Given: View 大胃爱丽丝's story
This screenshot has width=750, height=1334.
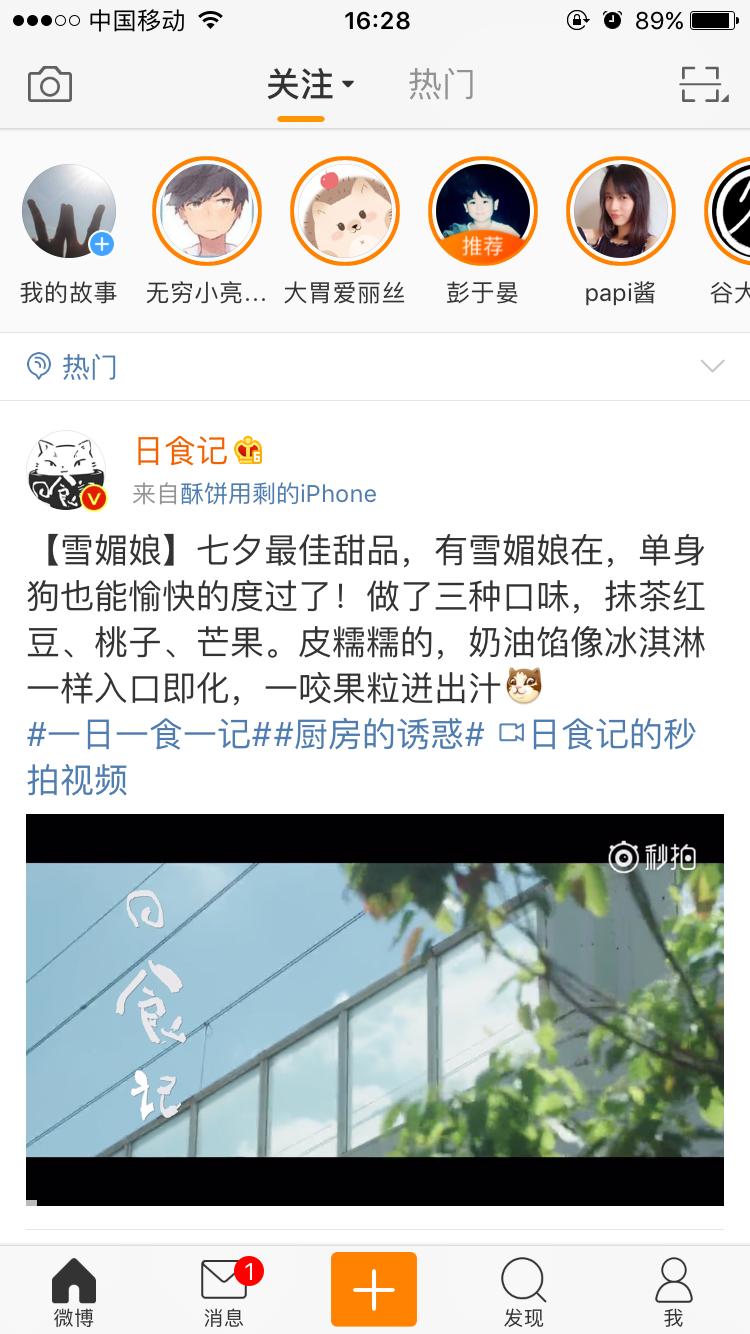Looking at the screenshot, I should coord(344,212).
